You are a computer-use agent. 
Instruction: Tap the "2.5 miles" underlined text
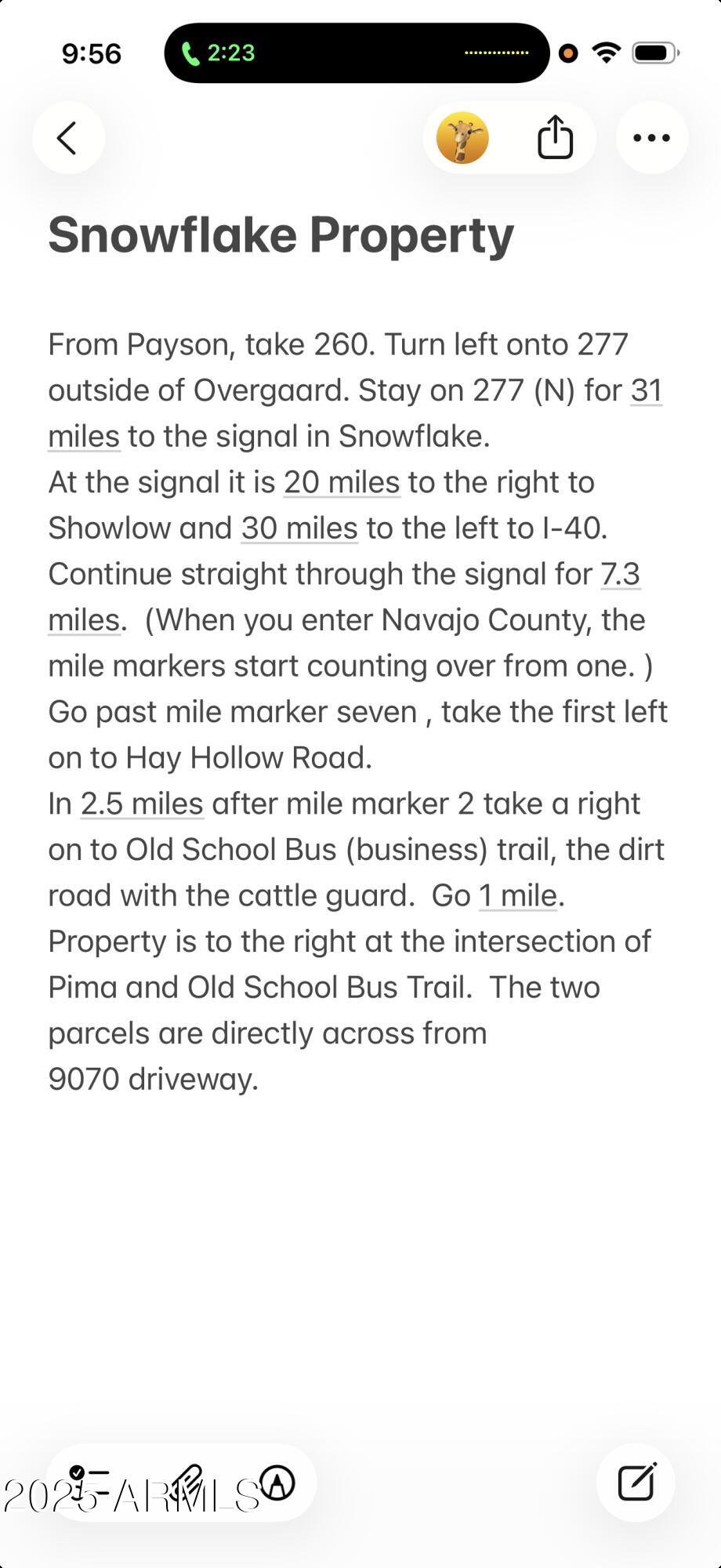[142, 803]
